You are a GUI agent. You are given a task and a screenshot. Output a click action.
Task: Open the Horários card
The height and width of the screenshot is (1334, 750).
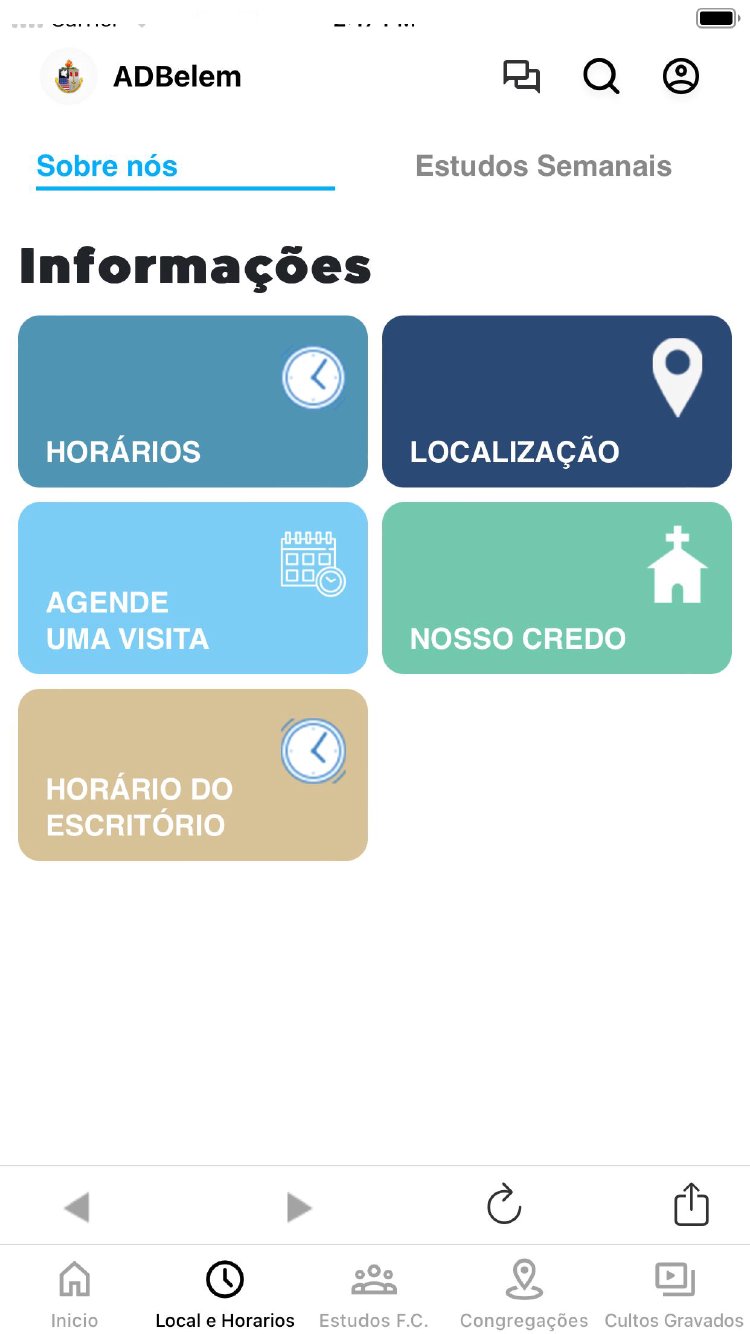193,402
